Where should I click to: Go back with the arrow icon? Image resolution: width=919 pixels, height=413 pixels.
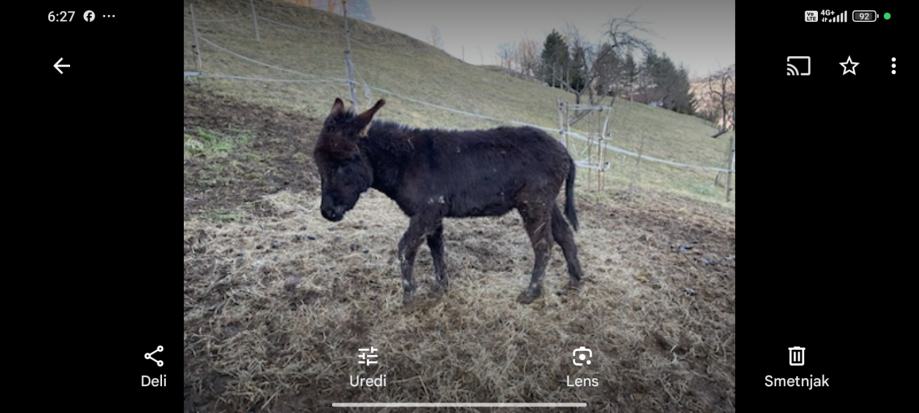[x=62, y=66]
